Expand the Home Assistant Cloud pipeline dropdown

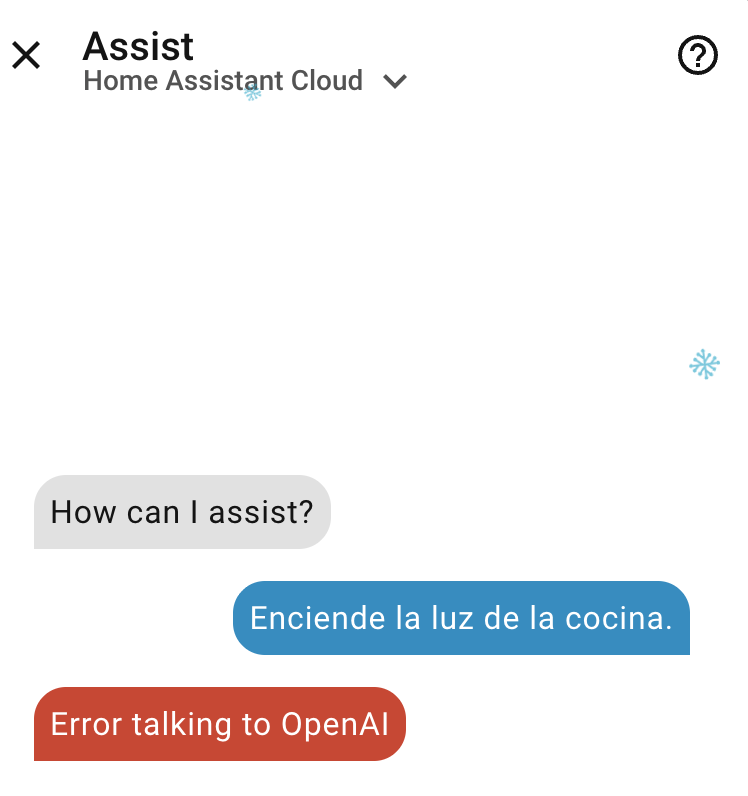pos(395,82)
